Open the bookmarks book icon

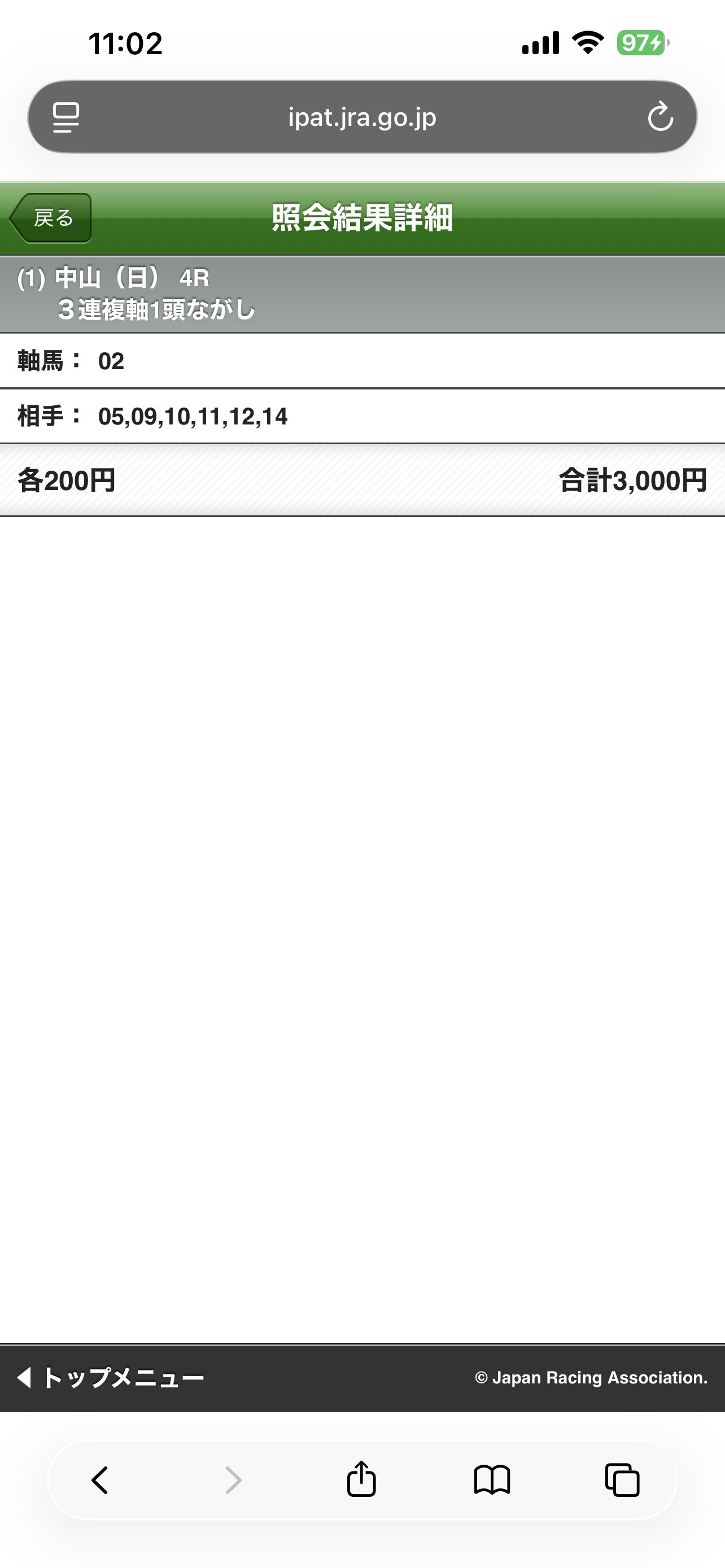(492, 1480)
